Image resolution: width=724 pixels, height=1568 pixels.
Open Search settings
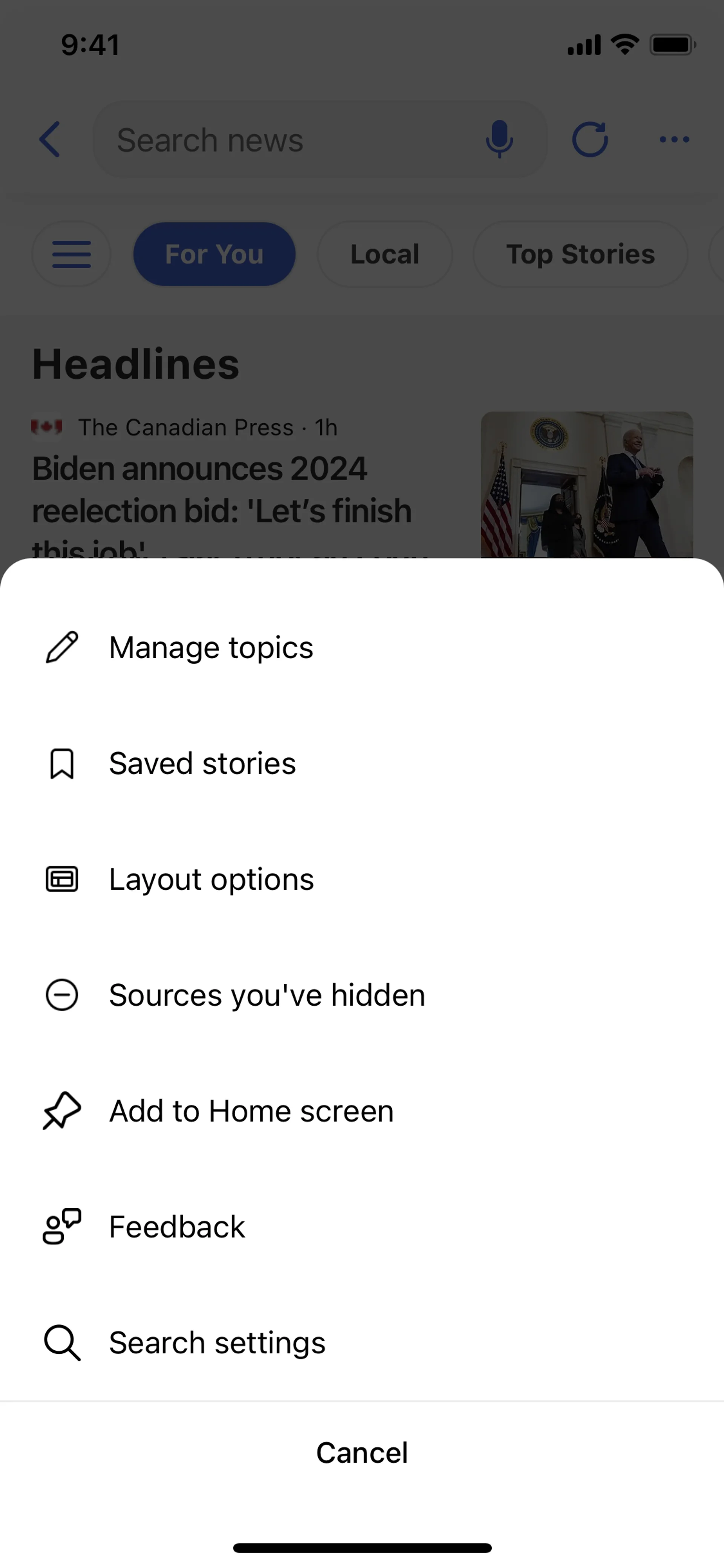216,1342
